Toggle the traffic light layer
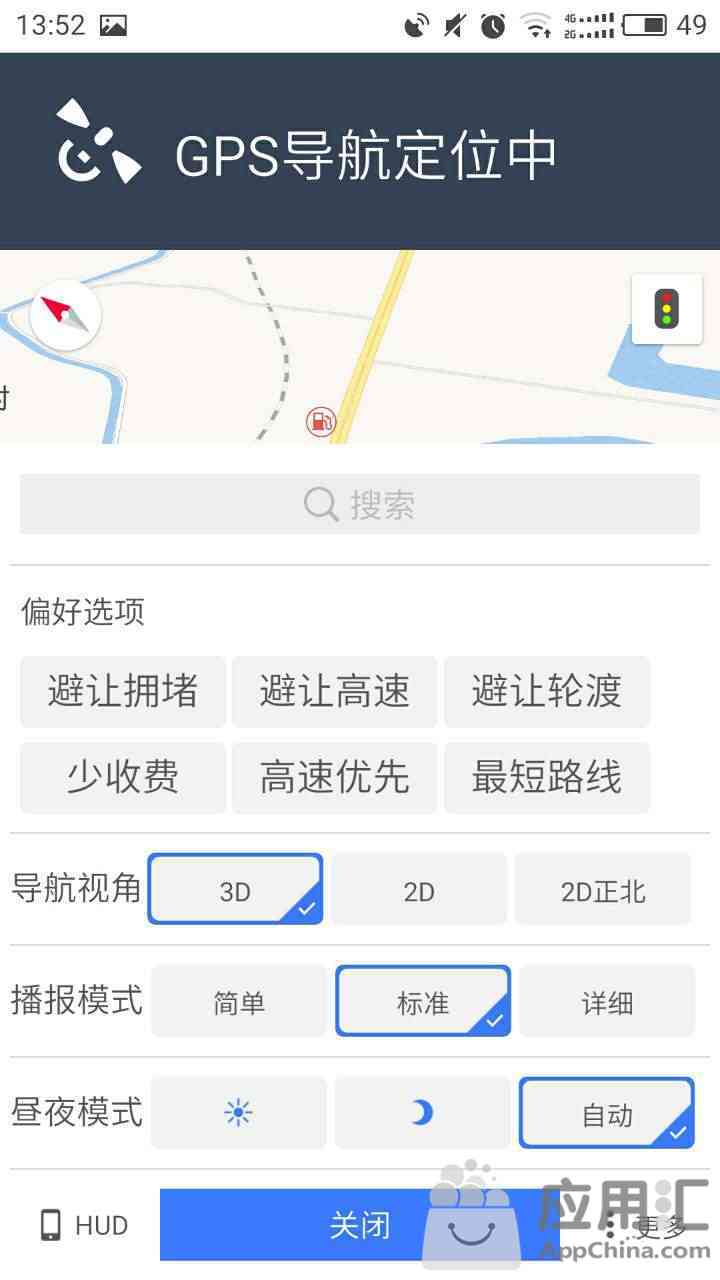 666,308
